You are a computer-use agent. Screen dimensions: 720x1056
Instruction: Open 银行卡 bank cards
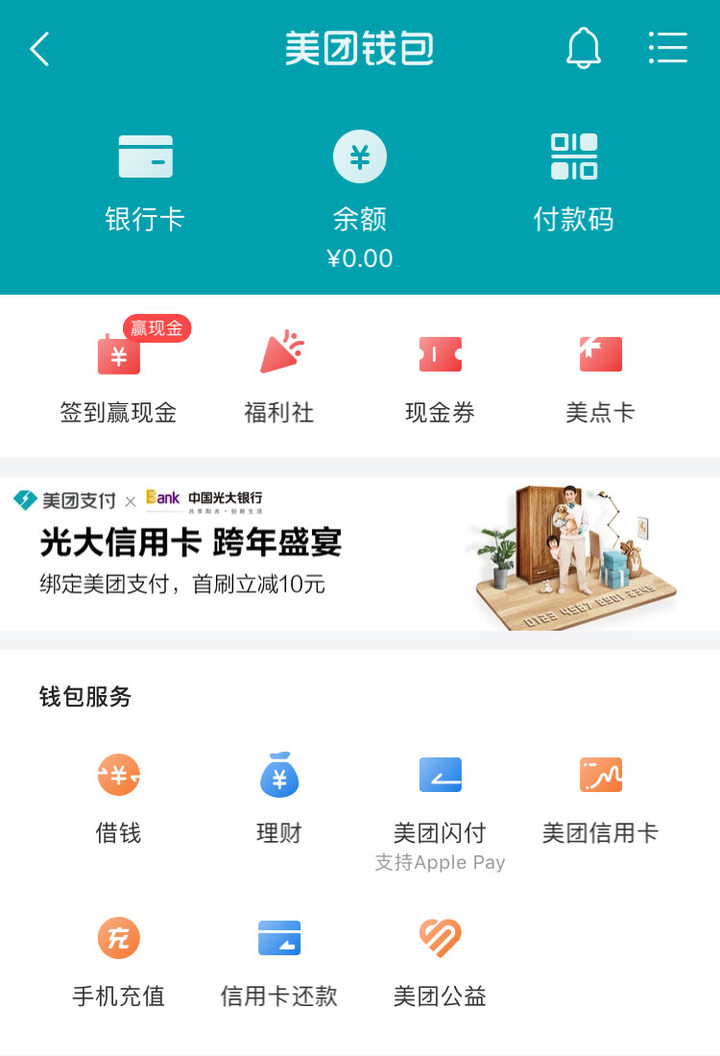(145, 180)
